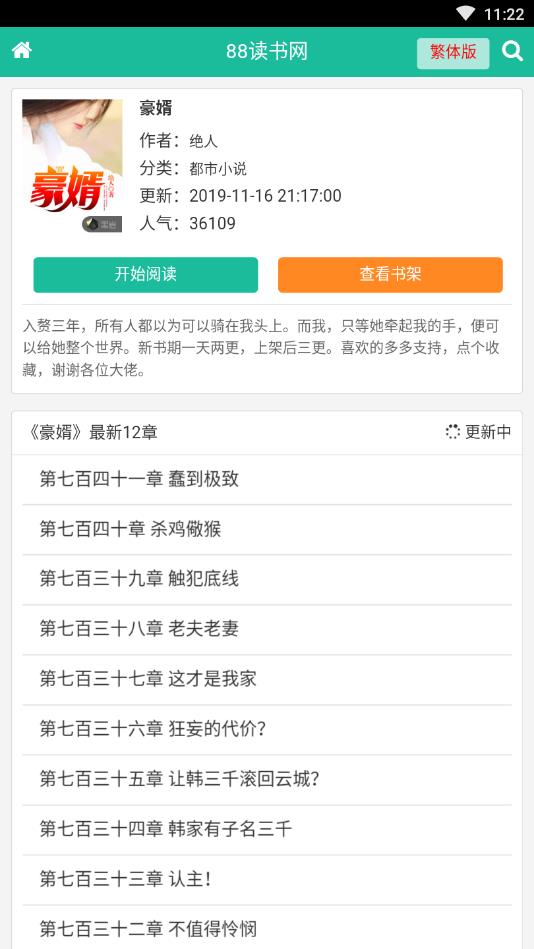Open chapter 第七百四十章 杀鸡儆猴
The image size is (534, 949).
[x=267, y=530]
